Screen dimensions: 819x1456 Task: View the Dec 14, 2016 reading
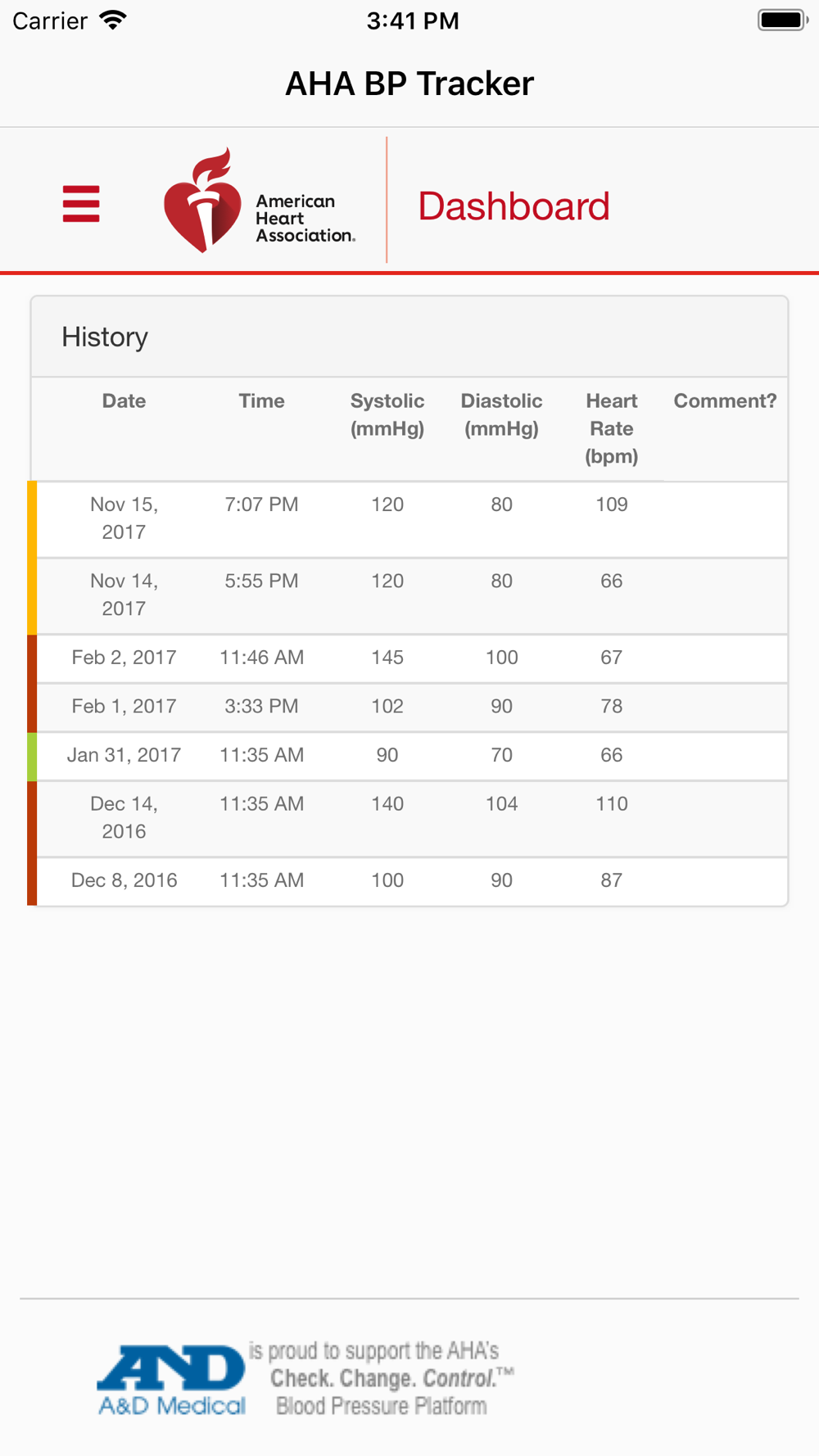click(x=408, y=819)
